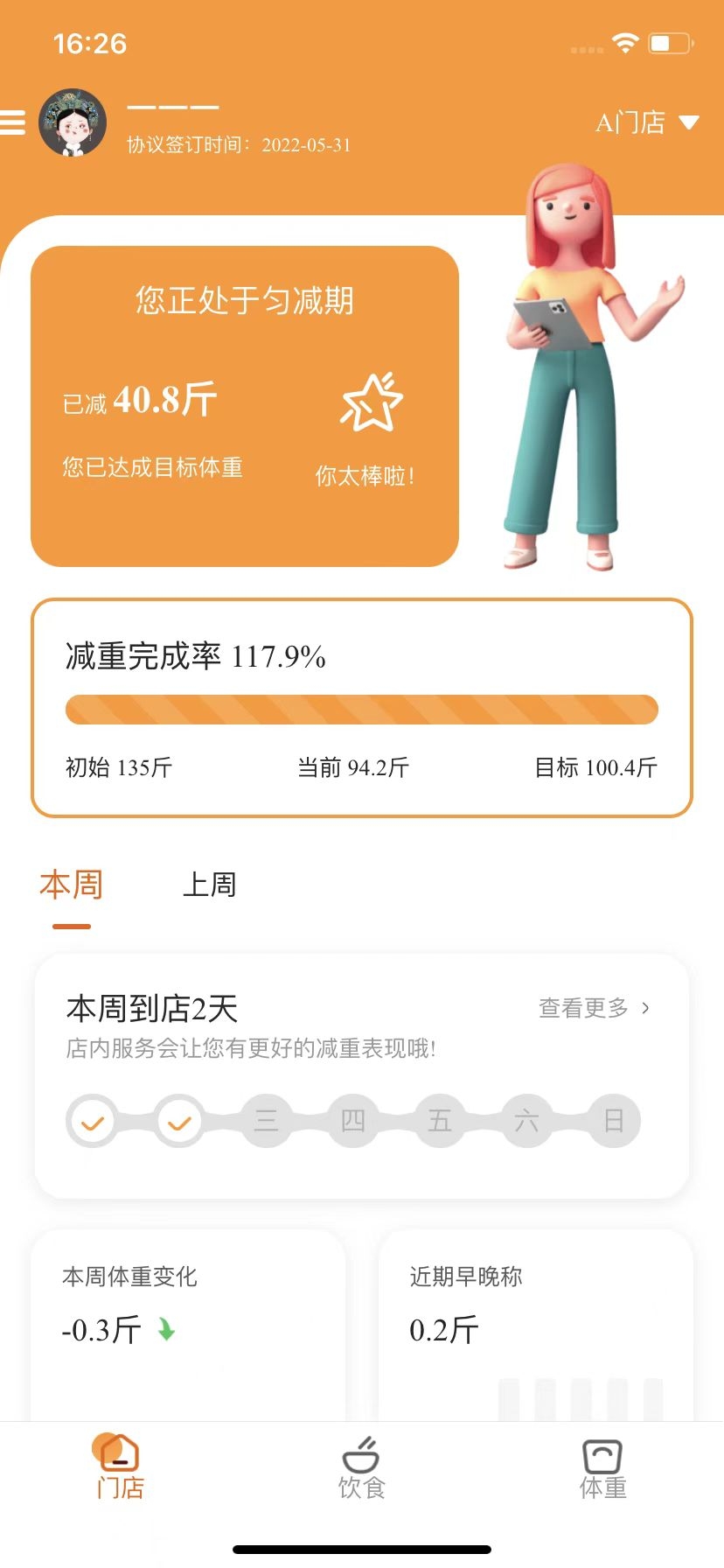724x1568 pixels.
Task: Tap the Wi-Fi icon in the status bar
Action: point(626,40)
